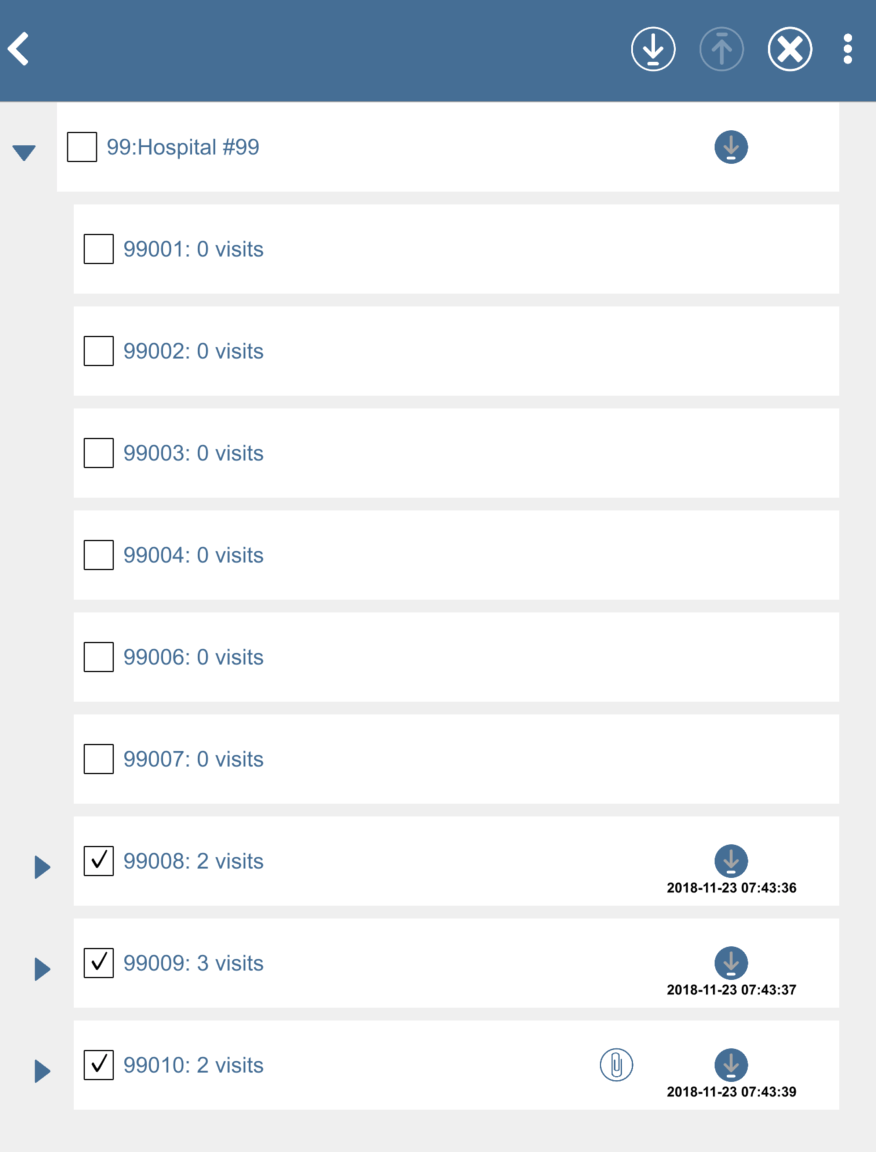
Task: Check the 99:Hospital #99 checkbox
Action: (82, 147)
